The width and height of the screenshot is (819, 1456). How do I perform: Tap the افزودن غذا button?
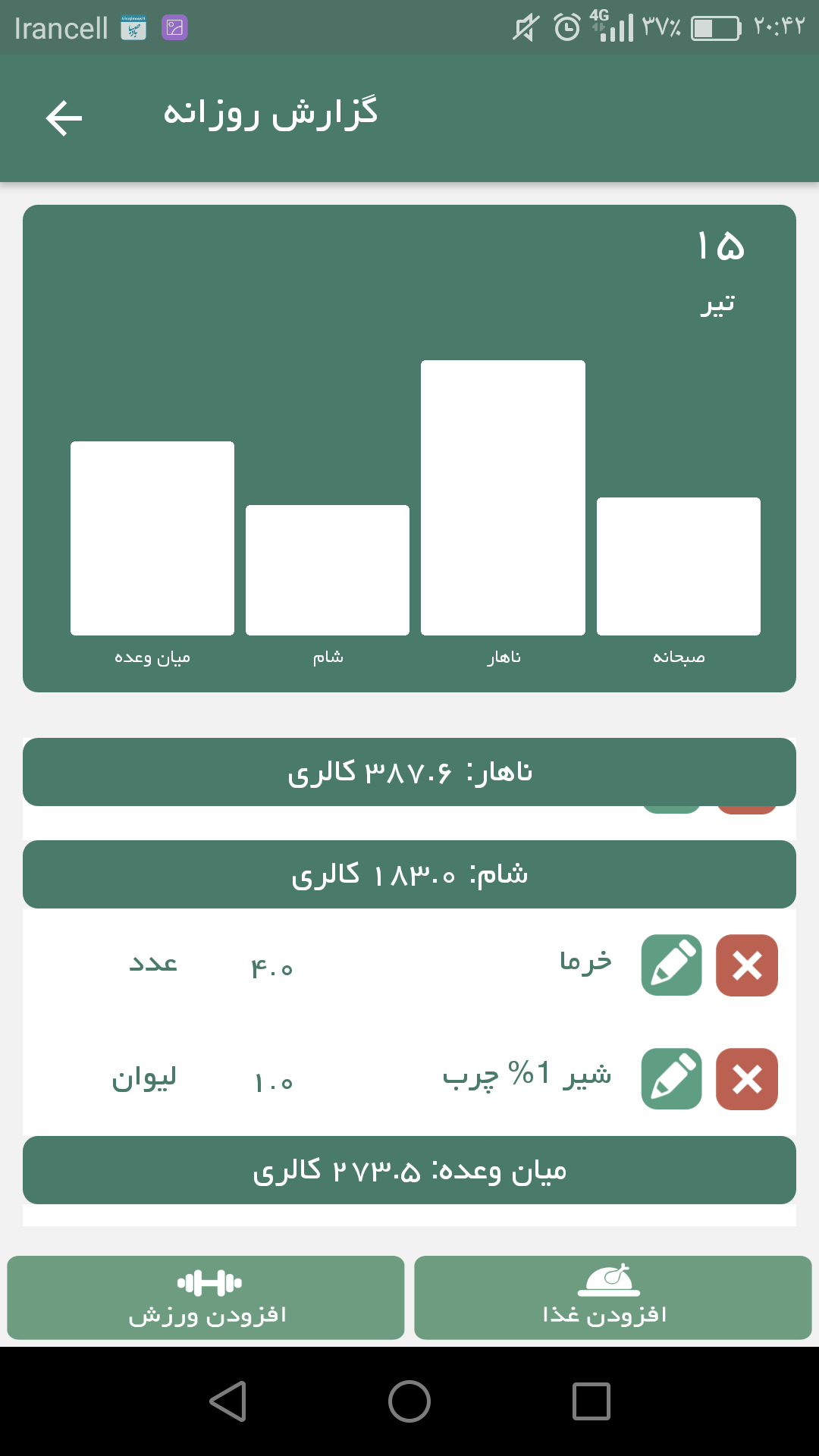click(x=613, y=1298)
